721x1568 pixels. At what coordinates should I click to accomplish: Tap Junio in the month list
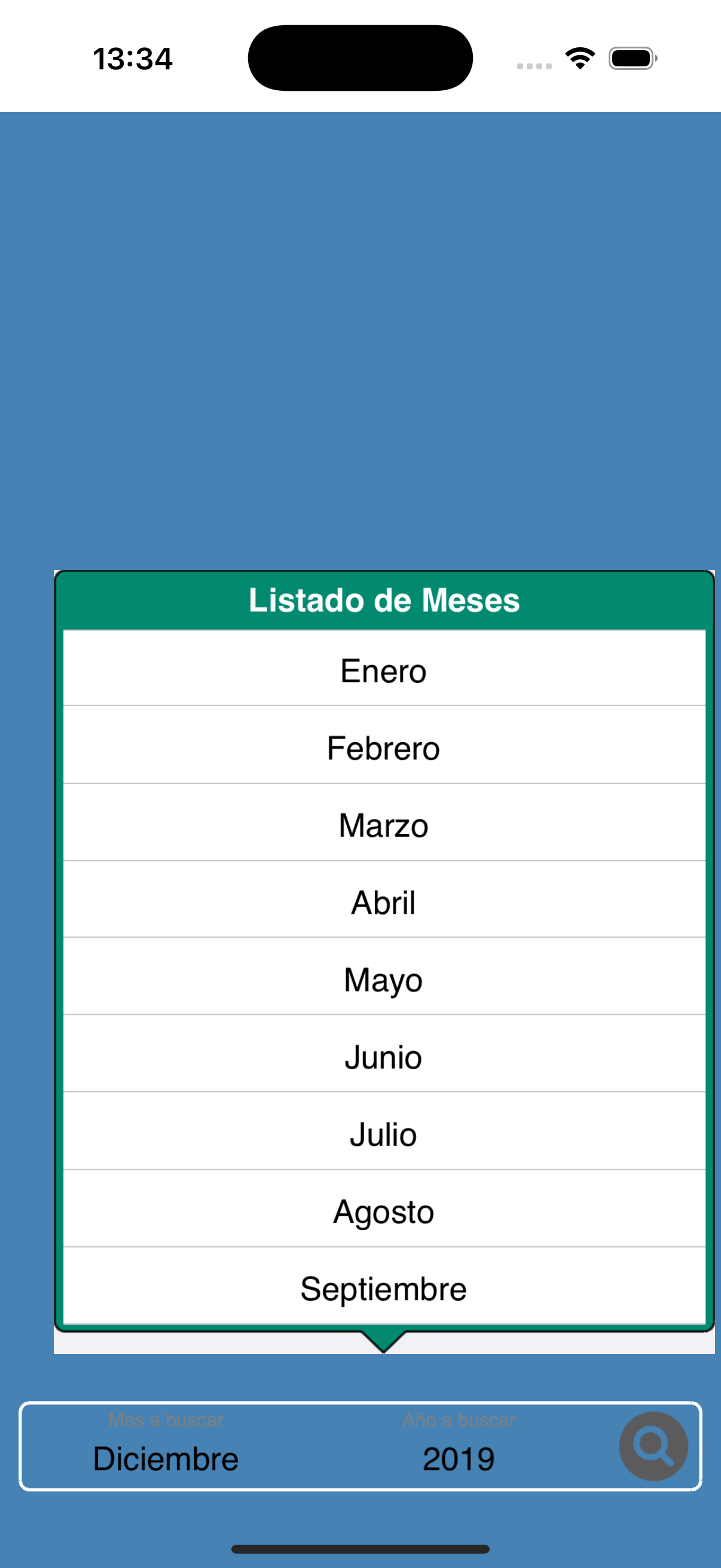point(384,1055)
